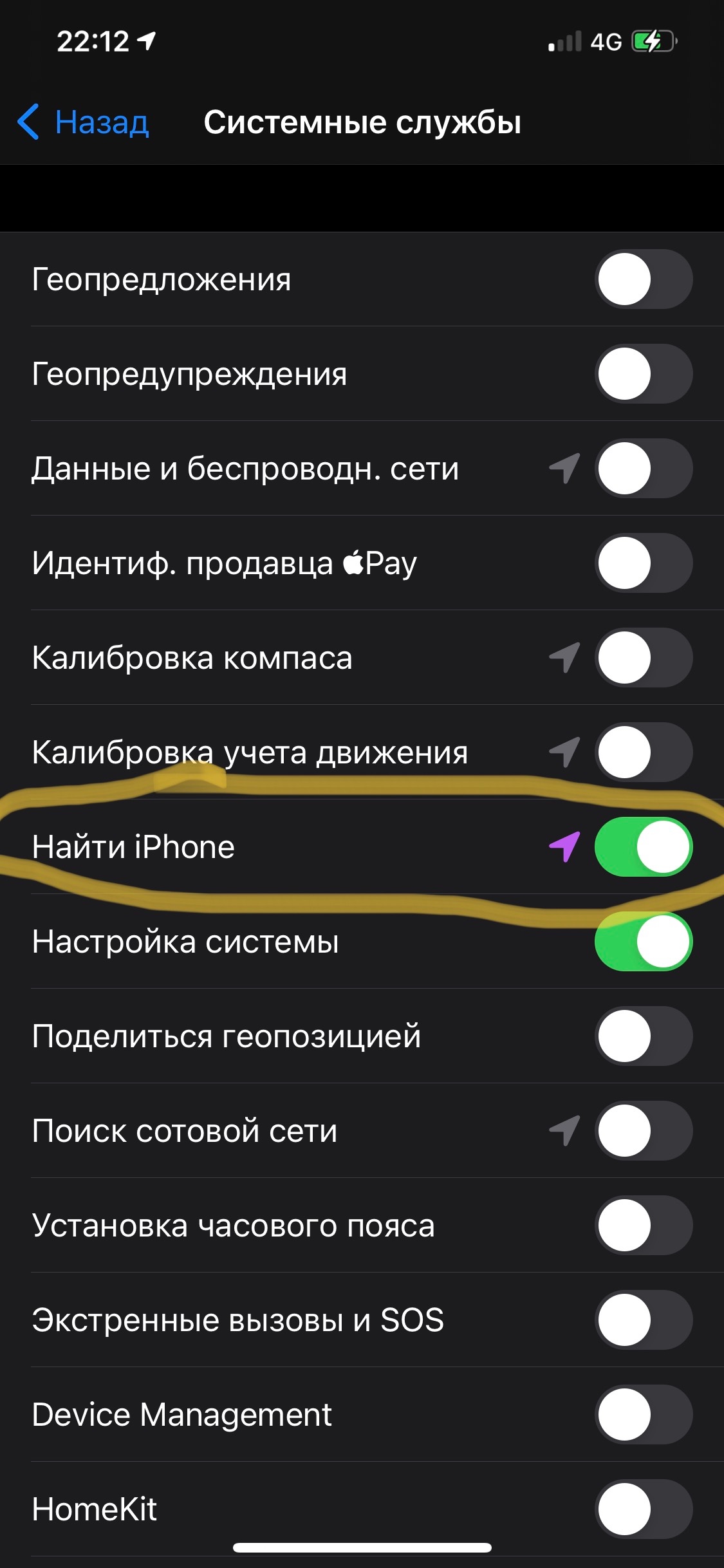
Task: Toggle Поиск сотовой сети on
Action: click(x=643, y=1131)
